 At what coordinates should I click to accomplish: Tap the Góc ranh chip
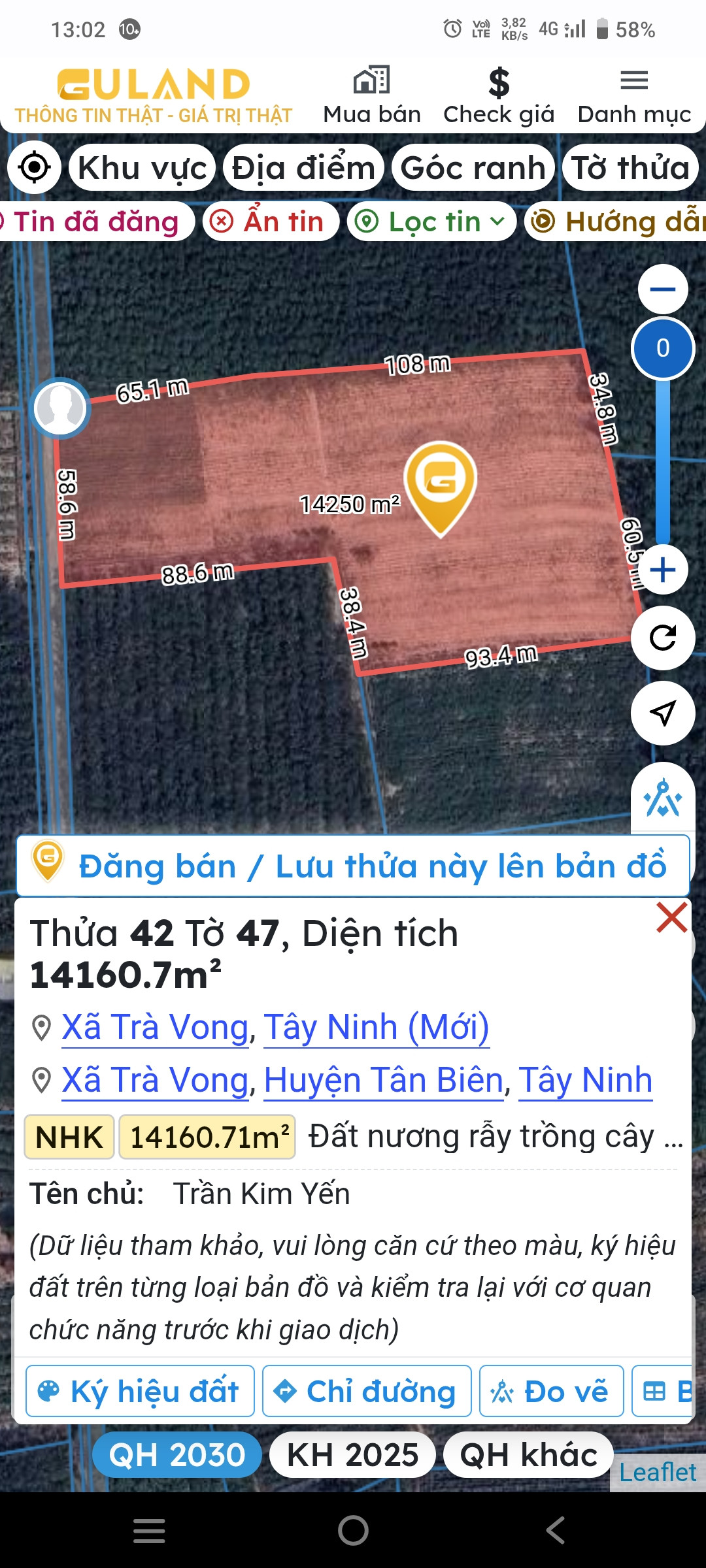pyautogui.click(x=473, y=168)
